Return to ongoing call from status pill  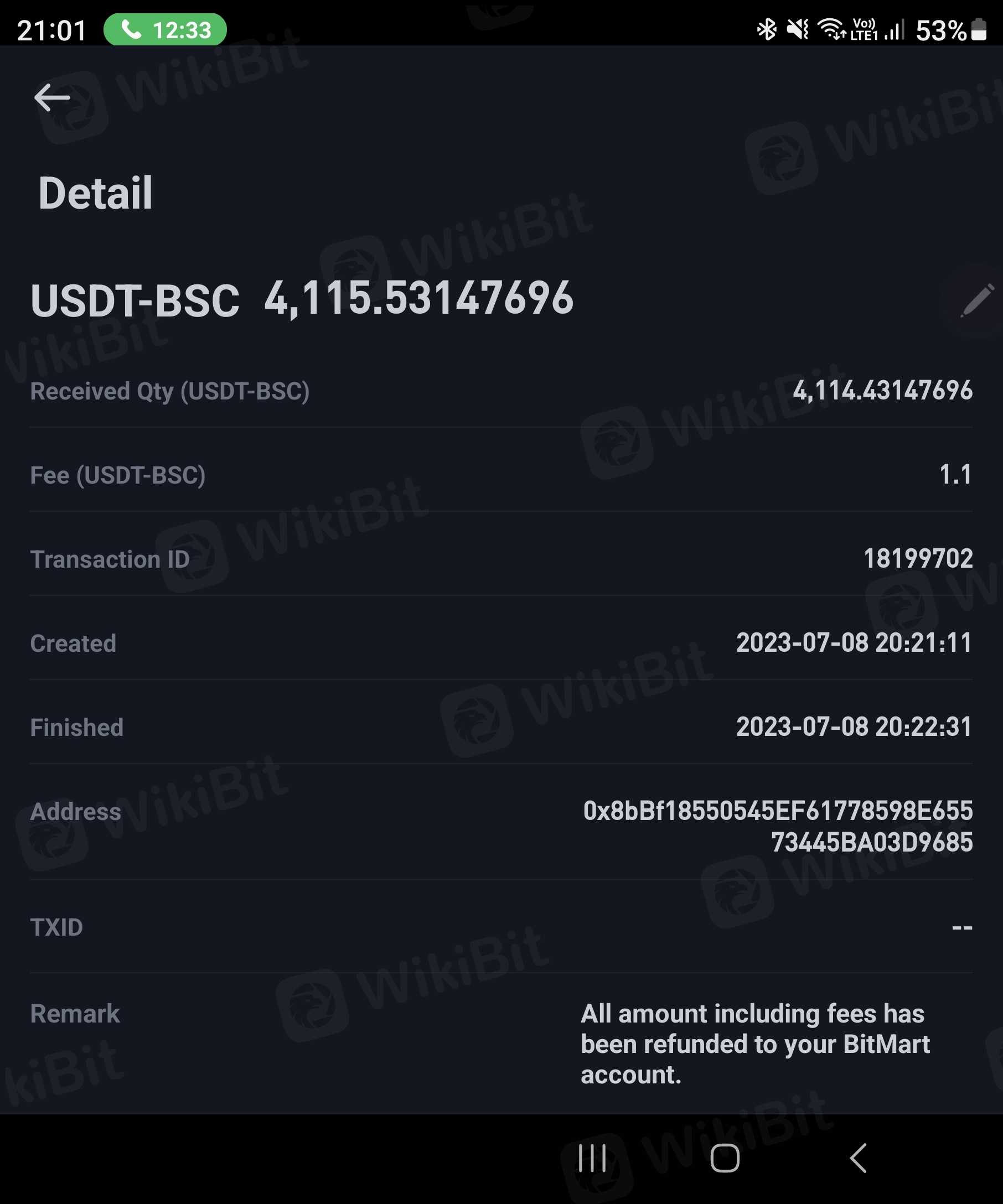coord(165,30)
